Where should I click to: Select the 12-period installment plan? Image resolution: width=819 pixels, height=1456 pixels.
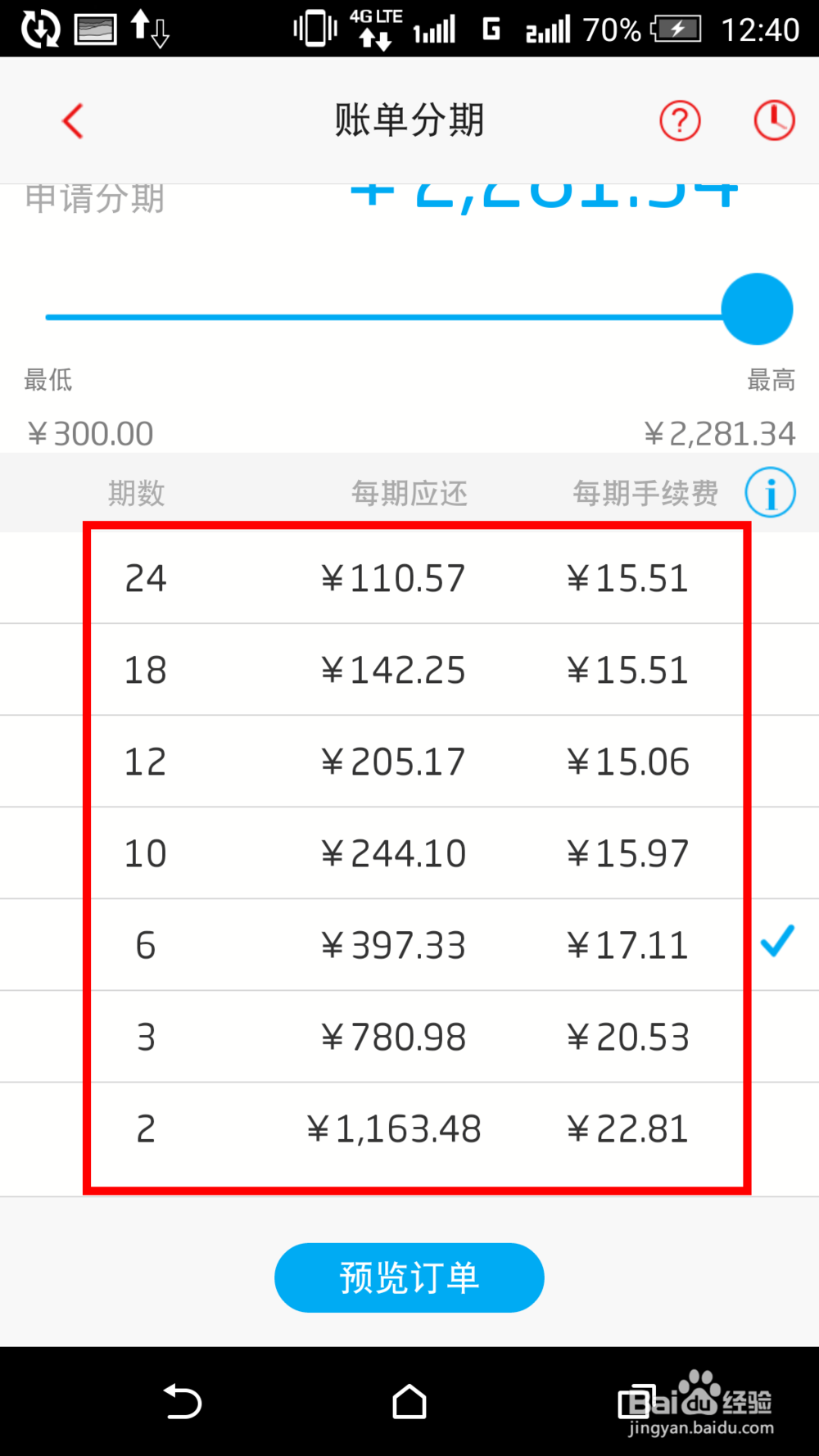(x=409, y=761)
